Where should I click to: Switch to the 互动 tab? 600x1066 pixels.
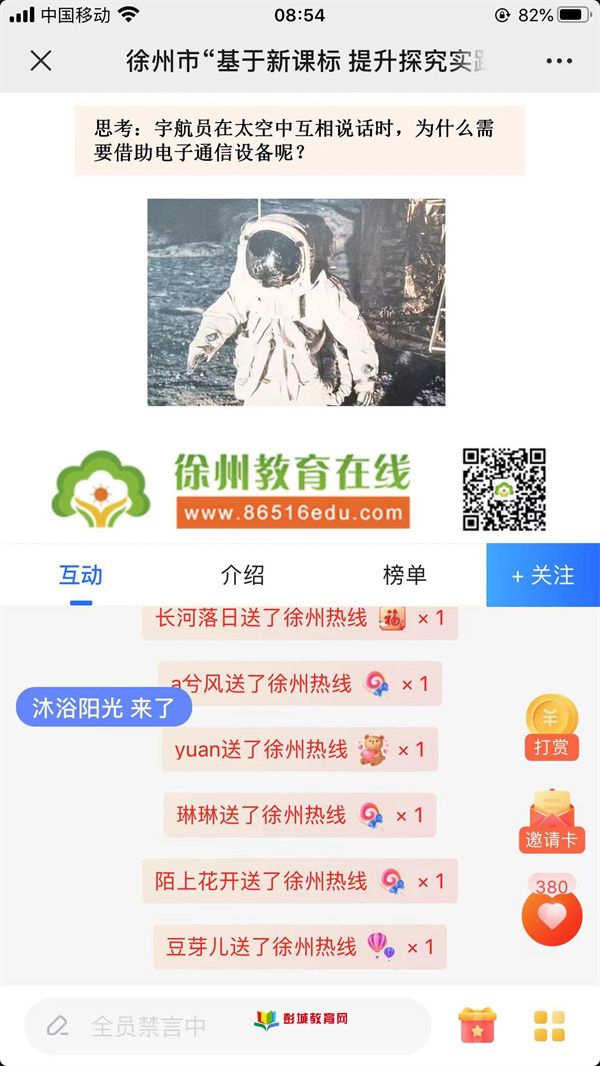pyautogui.click(x=81, y=575)
